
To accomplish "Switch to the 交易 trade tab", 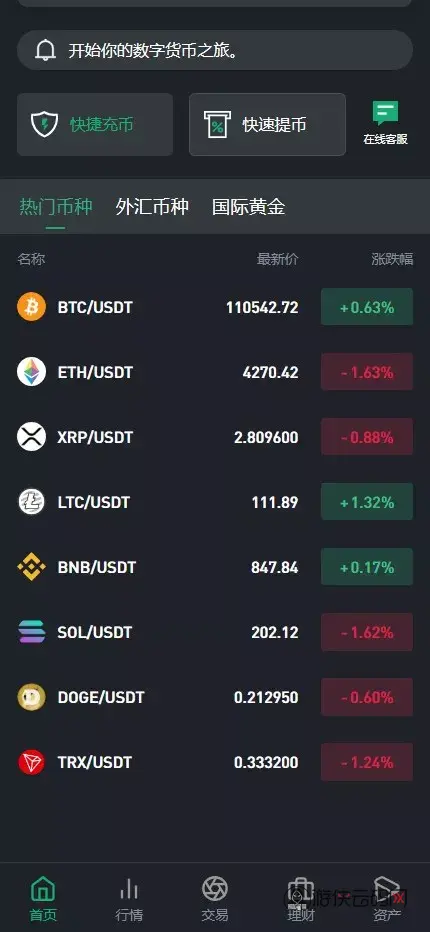I will pyautogui.click(x=215, y=898).
